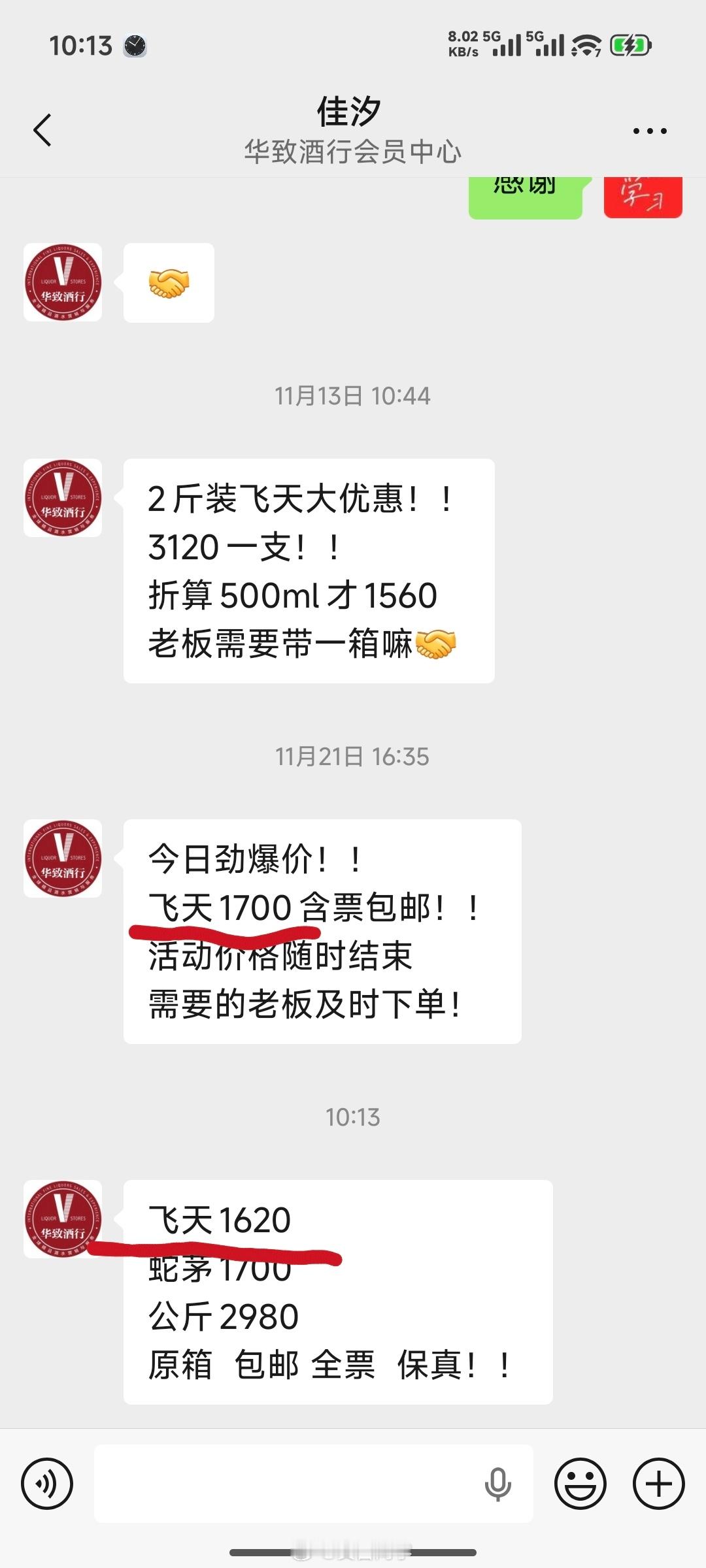Tap the battery indicator in the status bar
This screenshot has width=706, height=1568.
point(629,44)
